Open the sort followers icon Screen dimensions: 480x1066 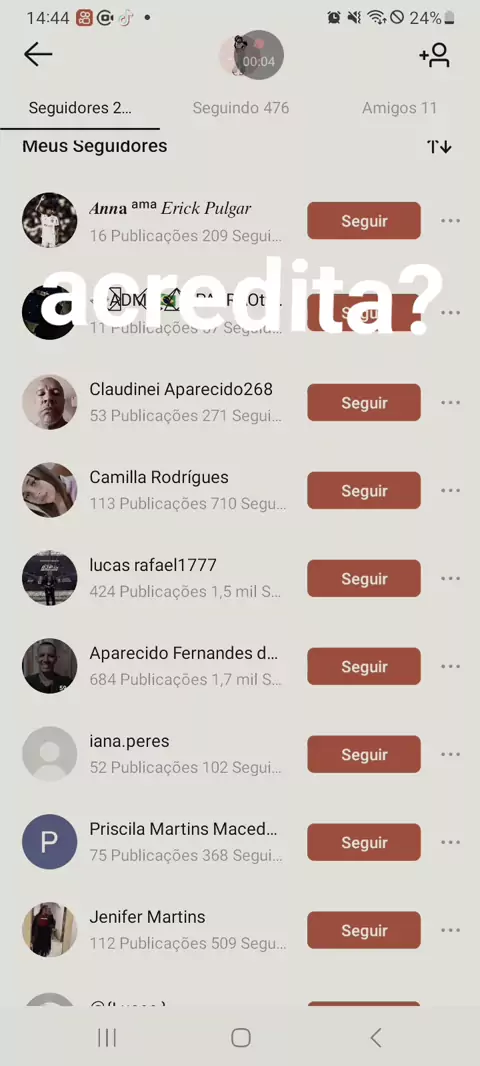pos(439,146)
